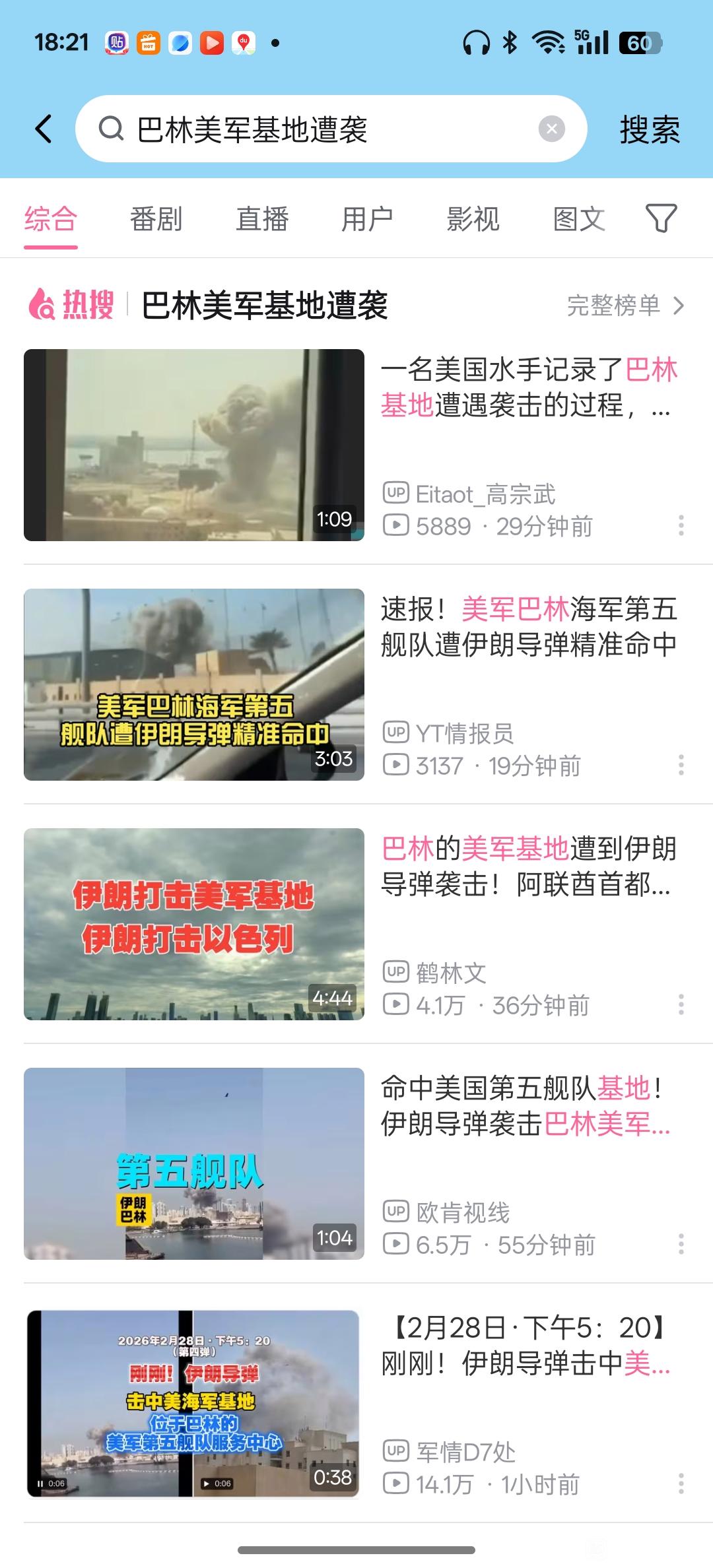
Task: Clear the search text with the X icon
Action: click(551, 129)
